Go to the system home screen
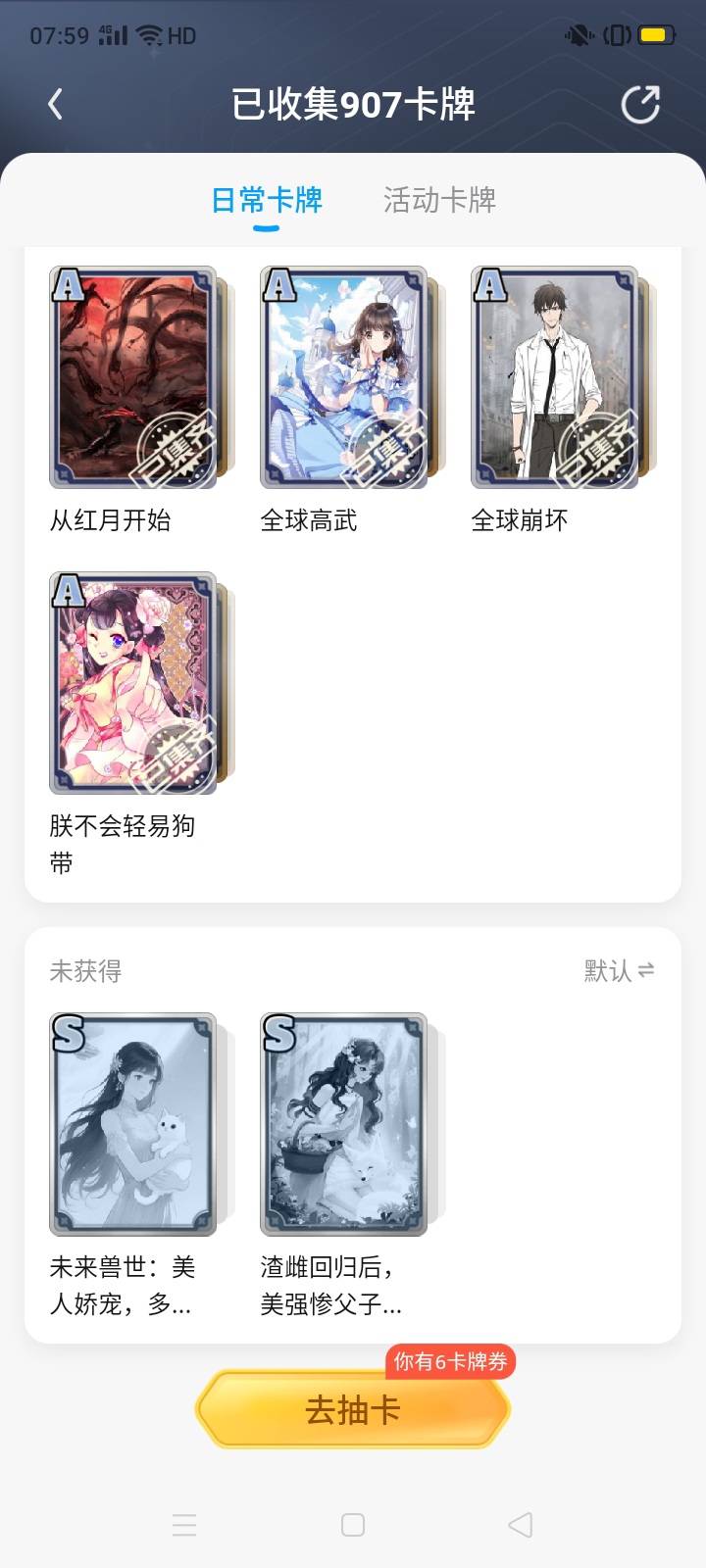The height and width of the screenshot is (1568, 706). [x=353, y=1525]
